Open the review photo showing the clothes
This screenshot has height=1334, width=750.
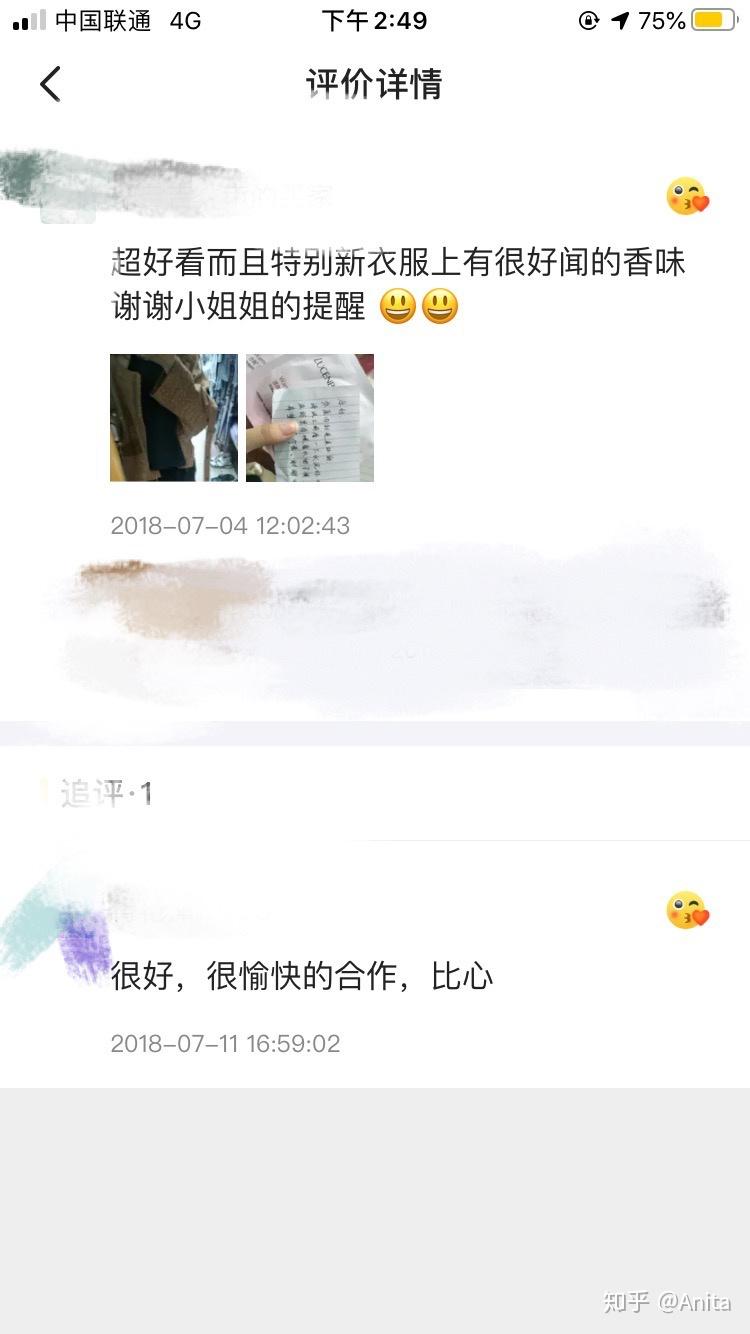point(174,418)
